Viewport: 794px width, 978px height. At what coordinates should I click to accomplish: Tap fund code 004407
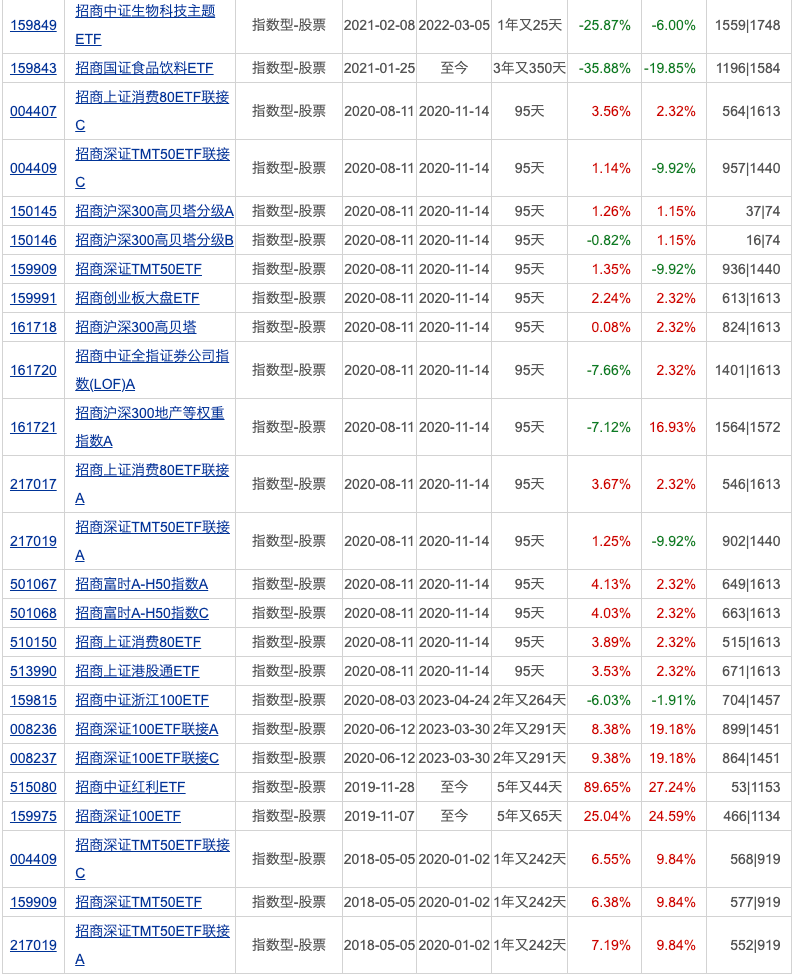click(33, 111)
